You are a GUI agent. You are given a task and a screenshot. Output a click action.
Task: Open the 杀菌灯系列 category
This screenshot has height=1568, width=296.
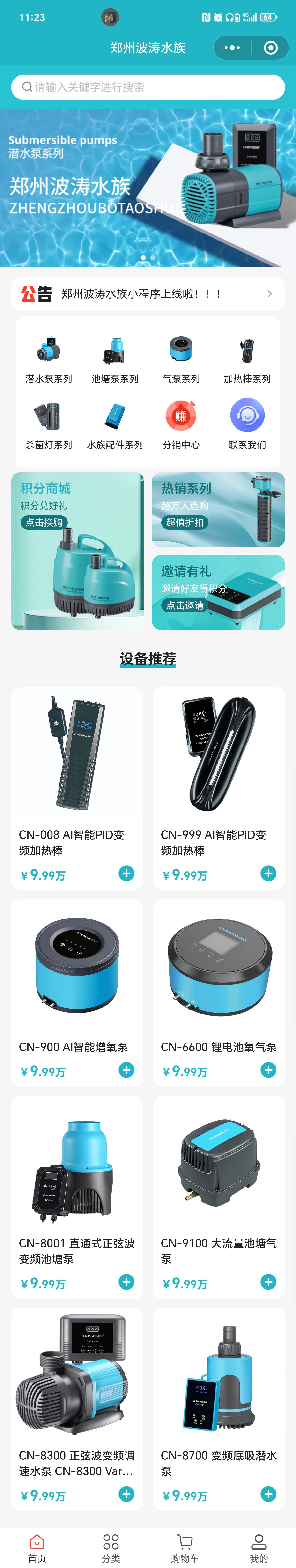(x=49, y=425)
